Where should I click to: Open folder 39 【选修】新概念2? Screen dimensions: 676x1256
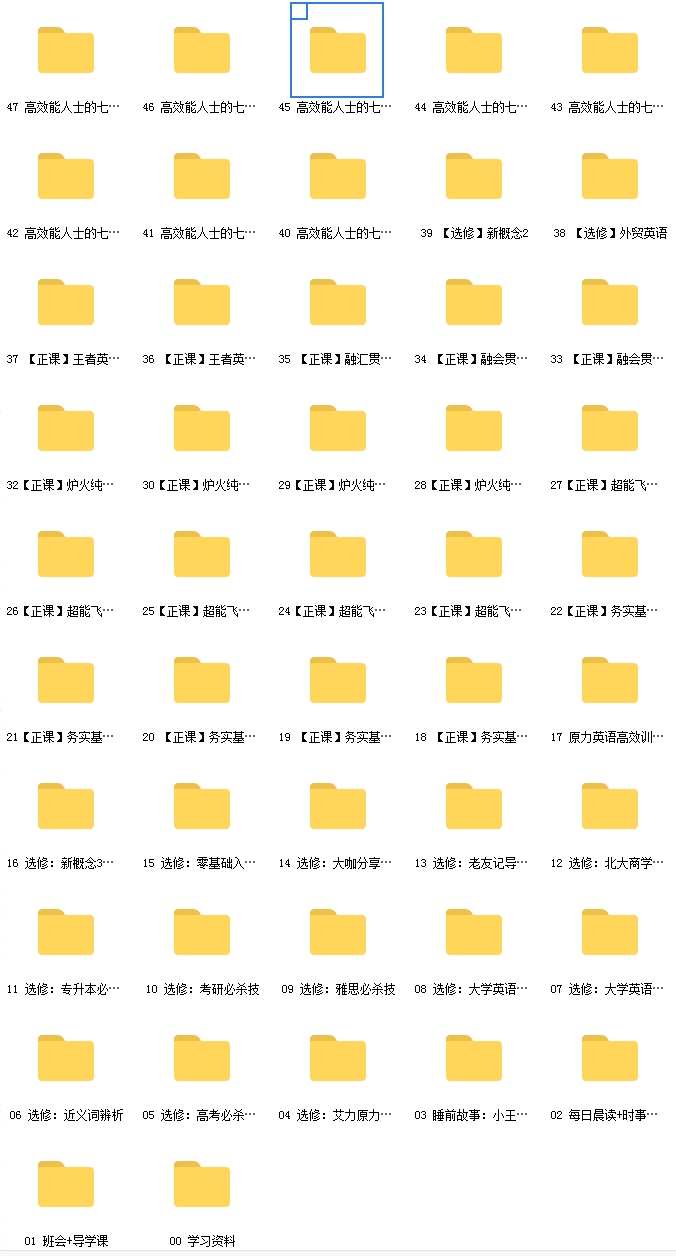coord(474,177)
